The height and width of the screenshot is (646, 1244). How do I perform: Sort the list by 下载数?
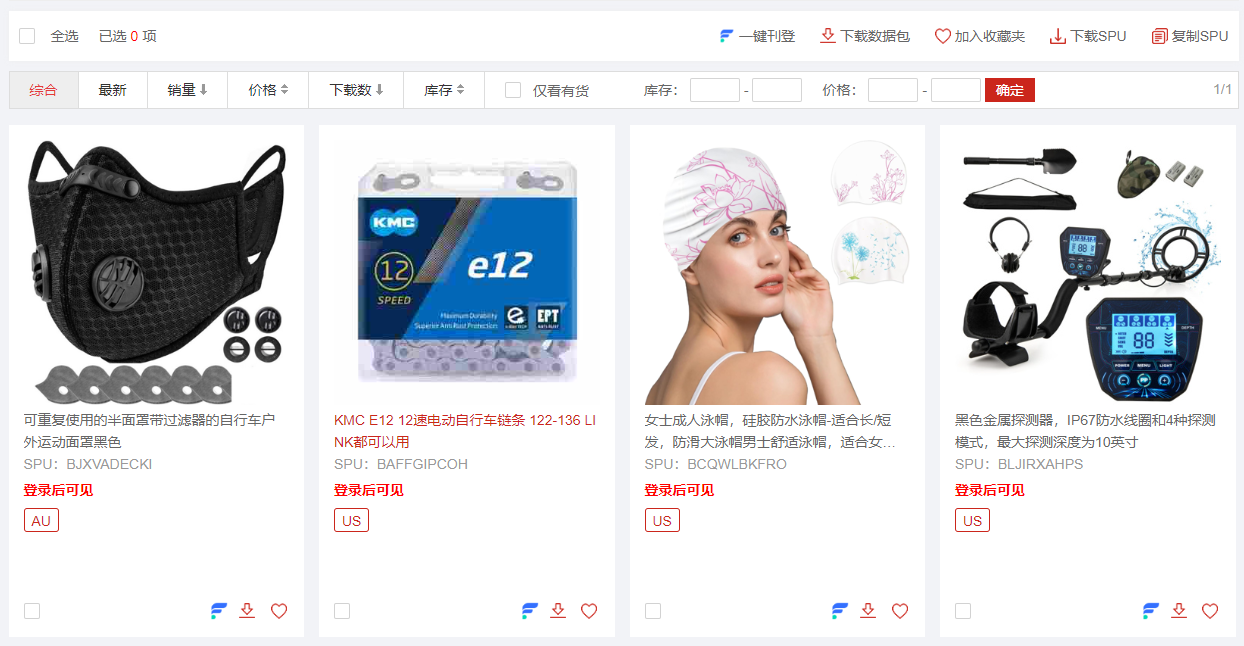point(356,90)
